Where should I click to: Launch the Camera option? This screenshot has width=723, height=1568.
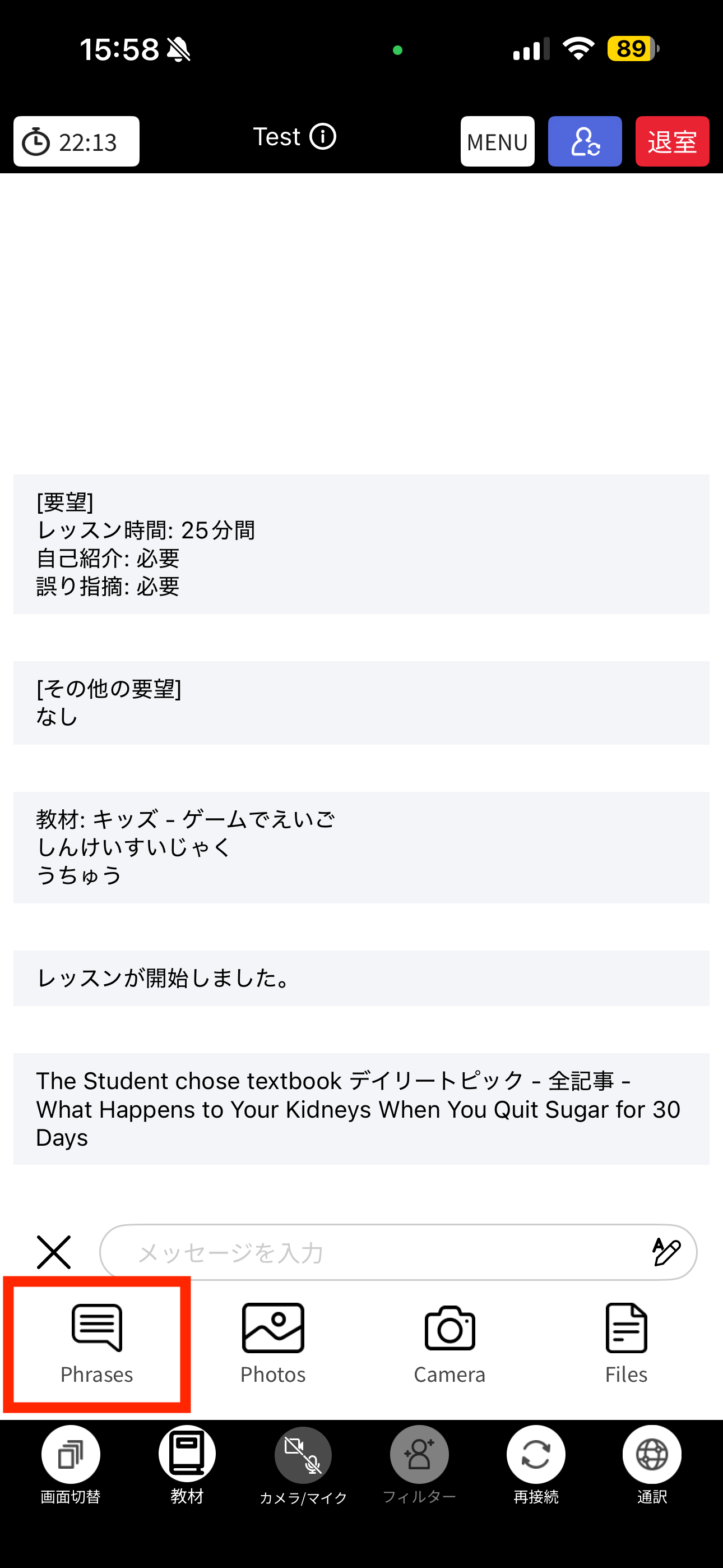point(449,1344)
